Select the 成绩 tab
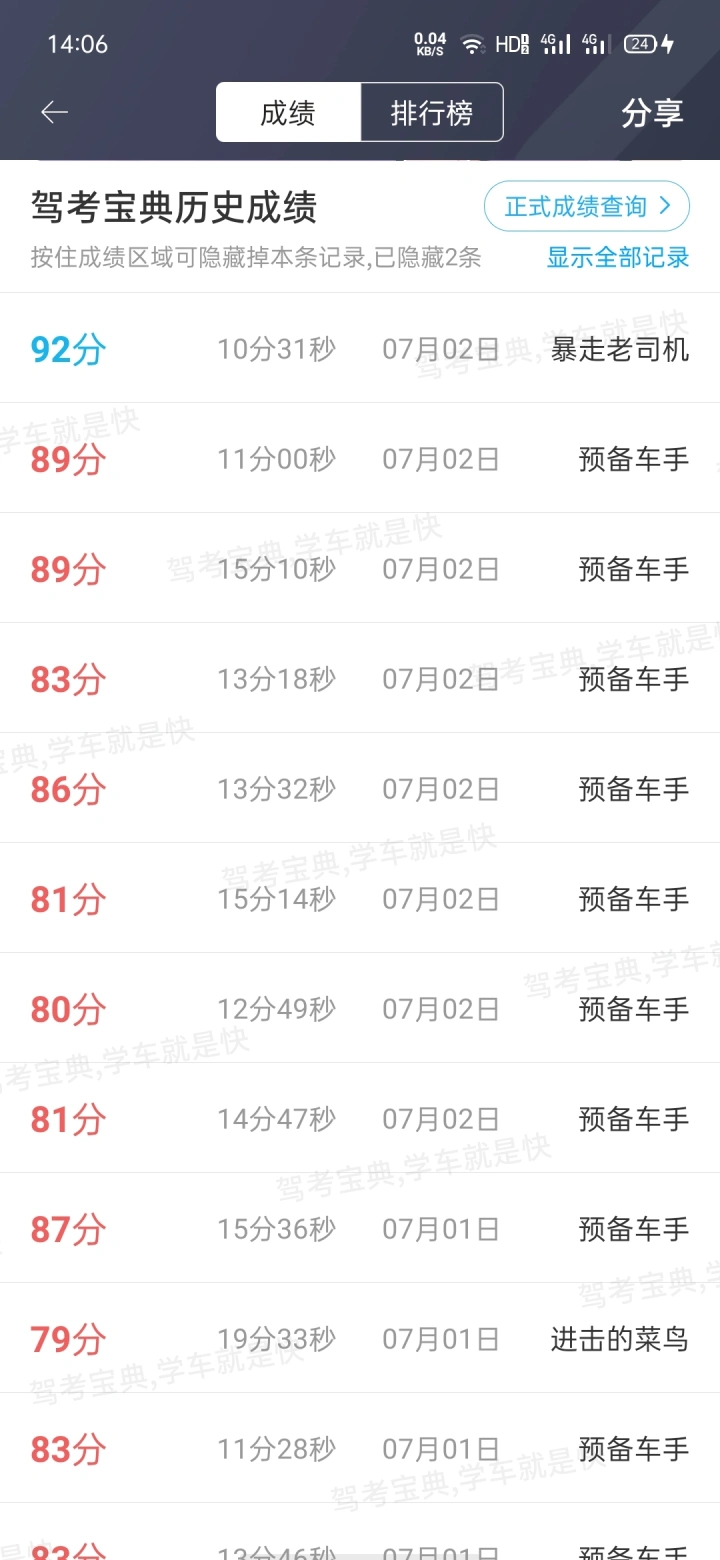 (288, 112)
